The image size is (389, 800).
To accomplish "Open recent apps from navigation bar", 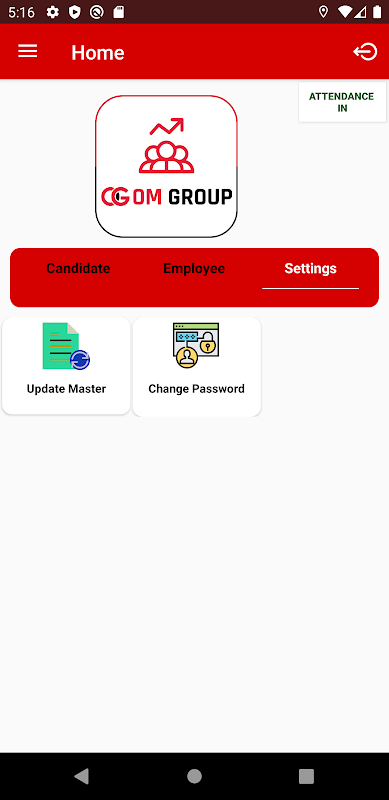I will 306,776.
